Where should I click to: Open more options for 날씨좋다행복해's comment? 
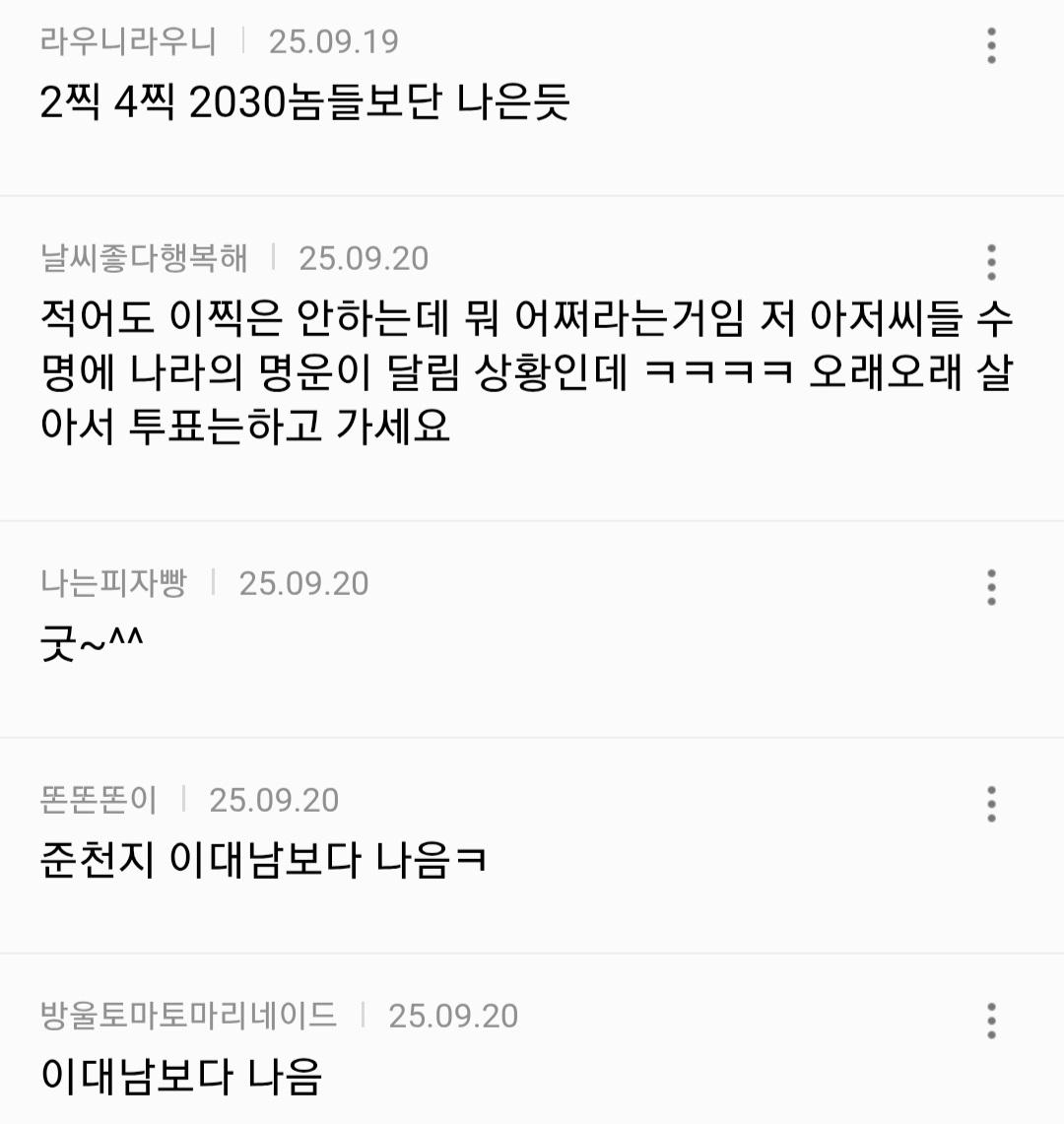point(991,262)
